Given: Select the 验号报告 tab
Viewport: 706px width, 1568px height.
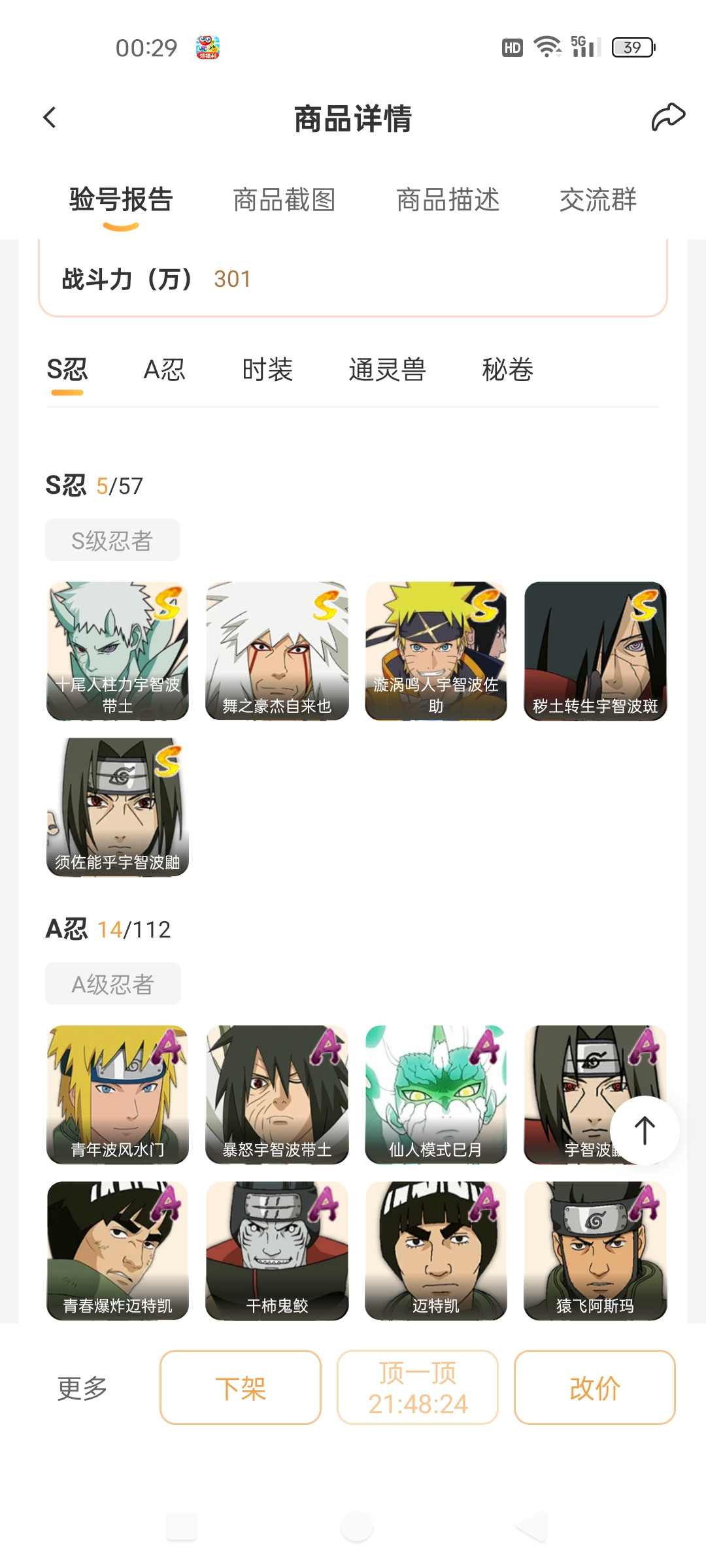Looking at the screenshot, I should (121, 200).
